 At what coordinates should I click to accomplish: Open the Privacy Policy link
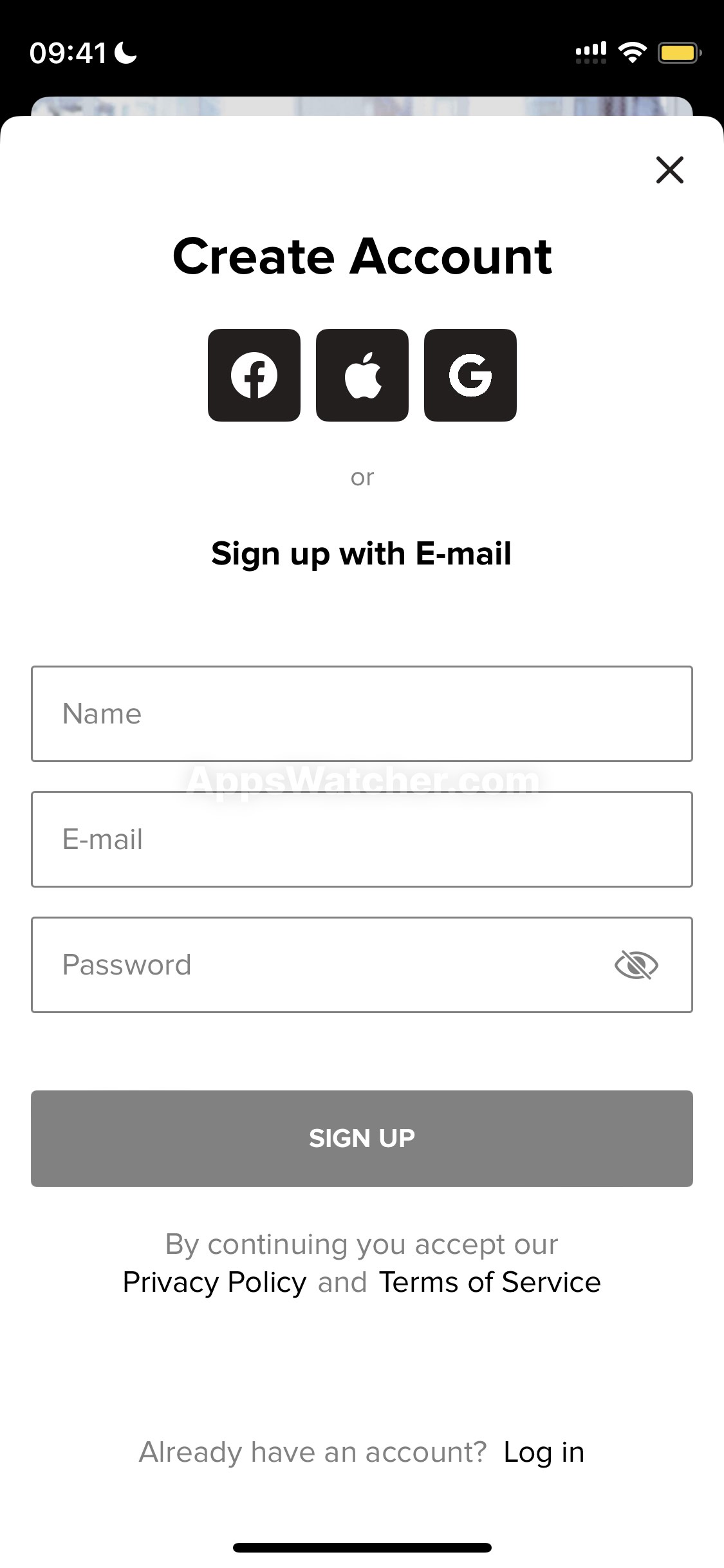point(214,1283)
